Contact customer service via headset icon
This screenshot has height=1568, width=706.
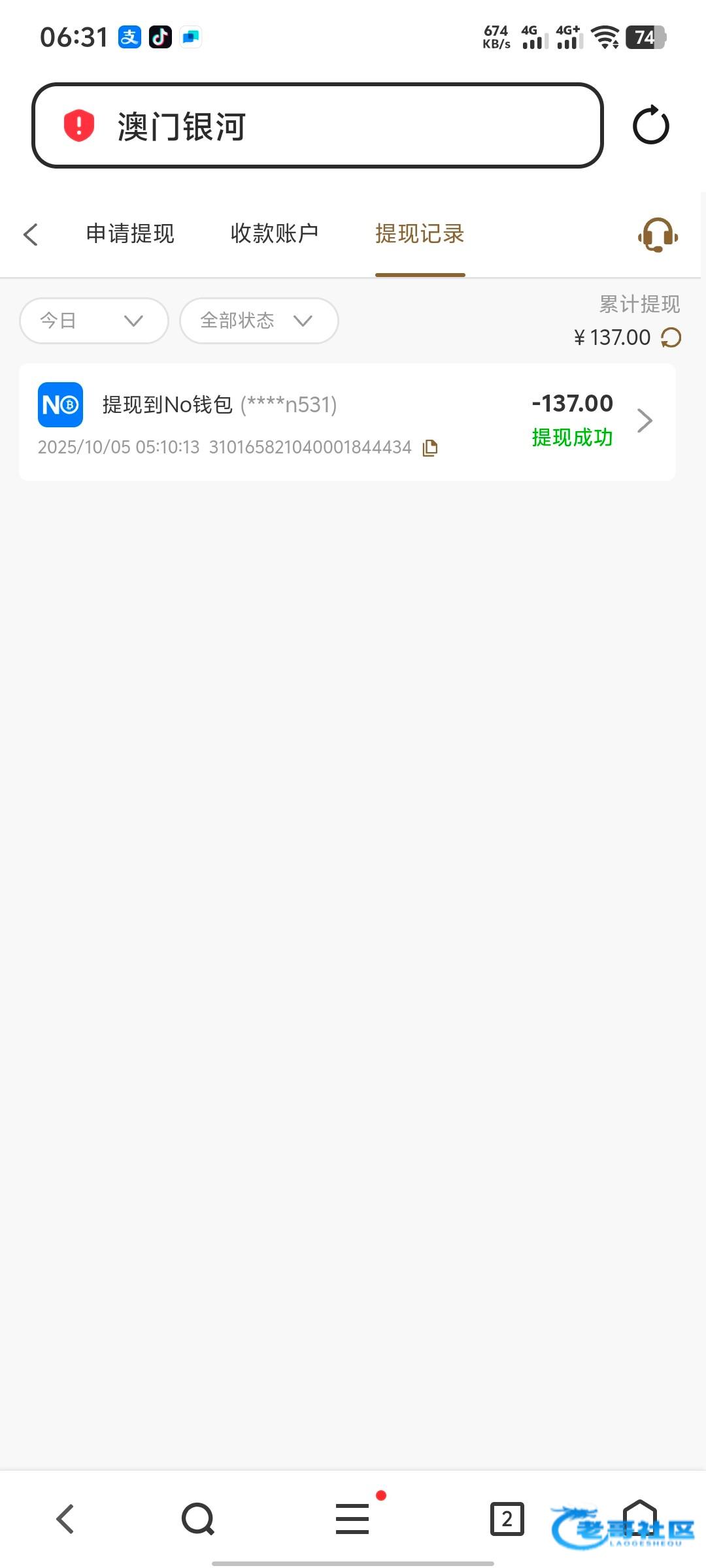pyautogui.click(x=658, y=235)
